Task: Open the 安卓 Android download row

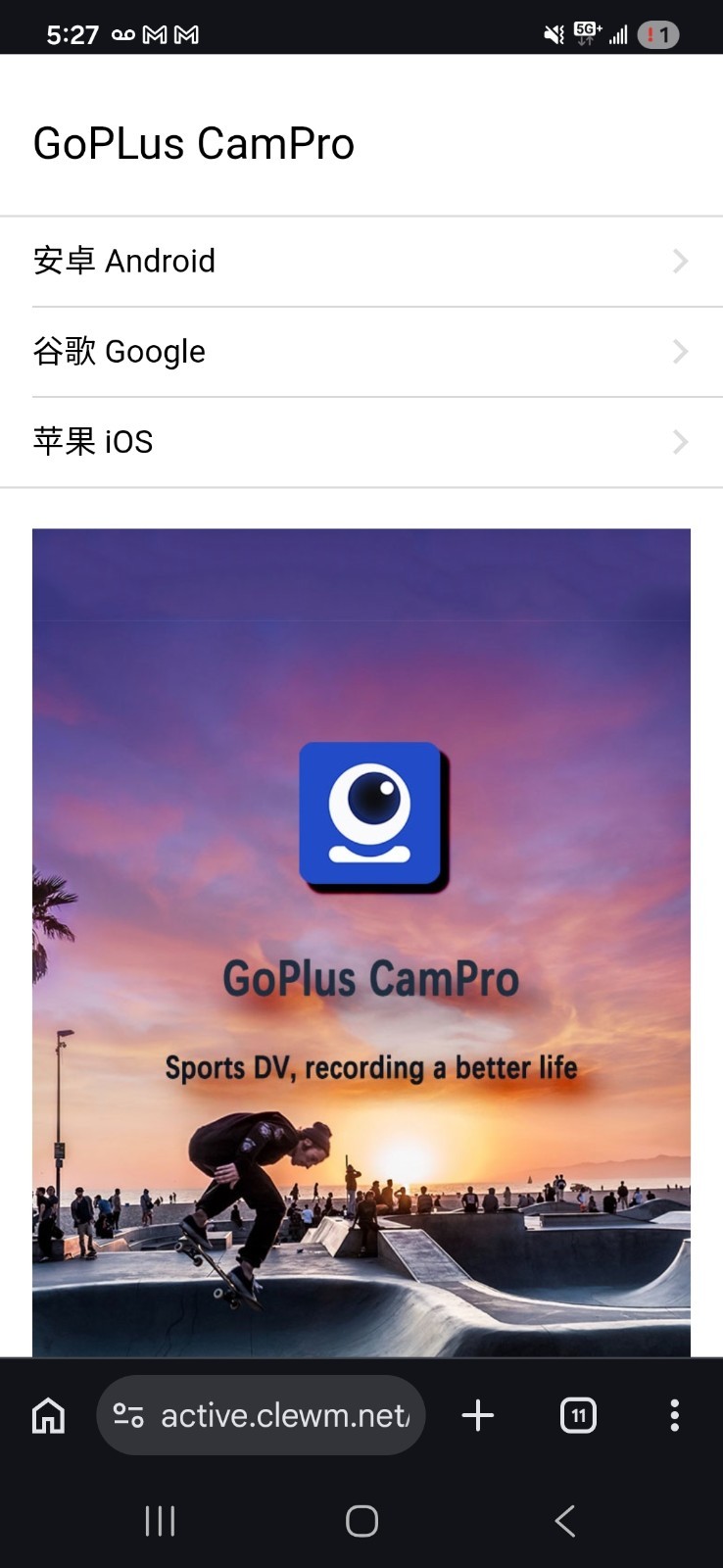Action: 361,262
